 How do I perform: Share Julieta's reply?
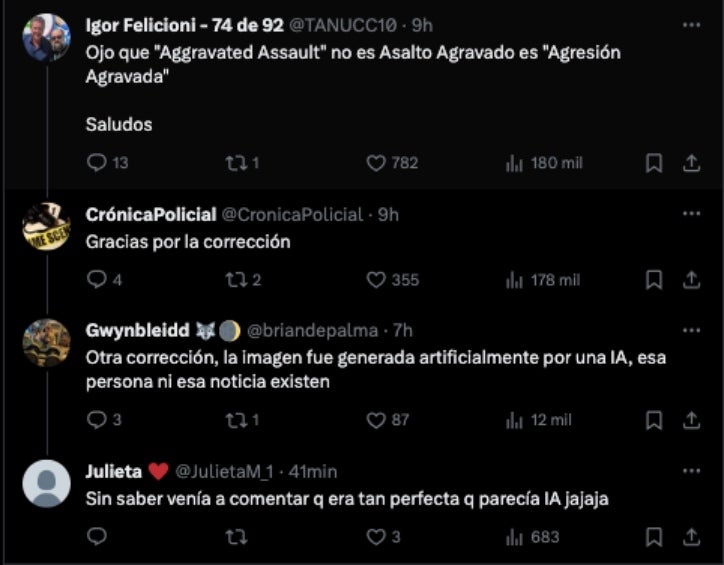(691, 537)
